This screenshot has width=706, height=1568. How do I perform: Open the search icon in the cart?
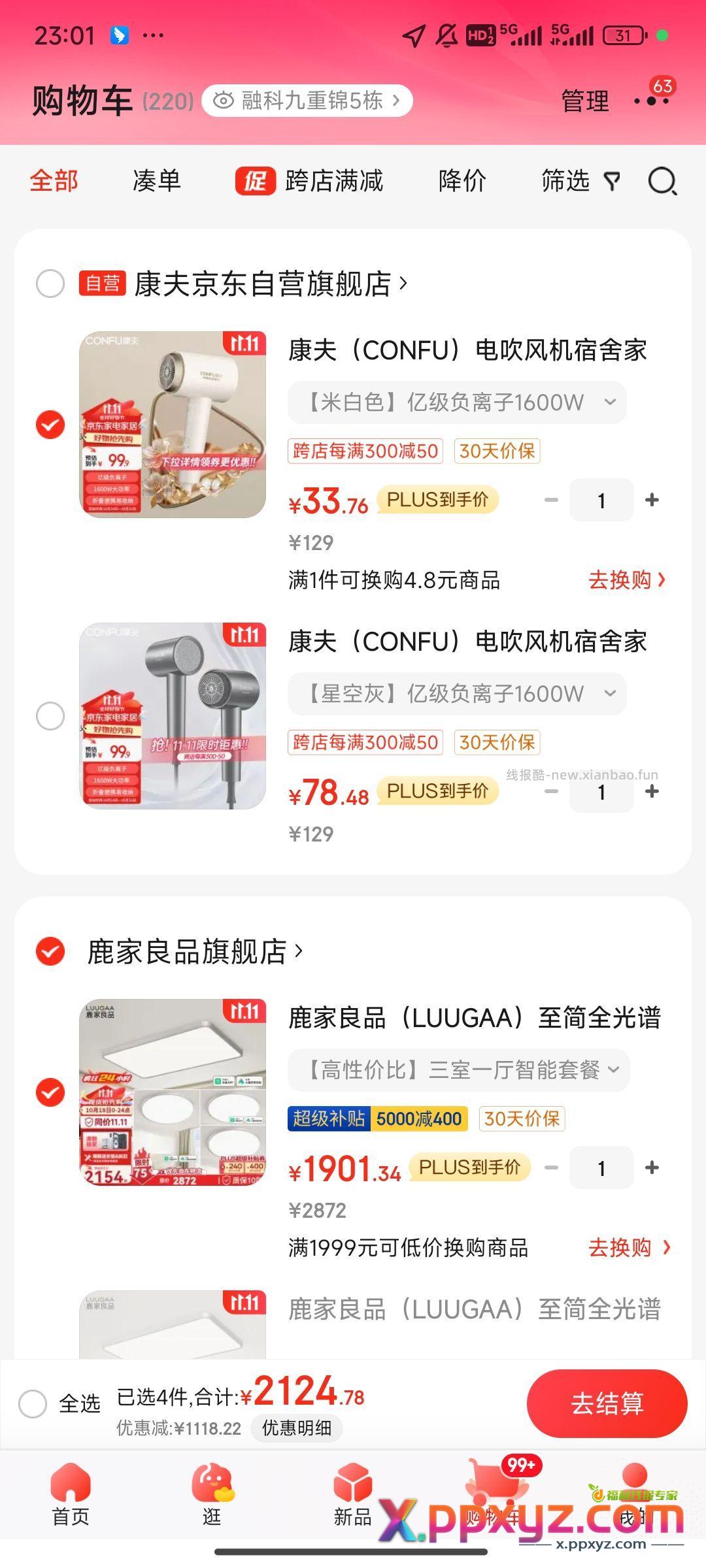(x=662, y=181)
